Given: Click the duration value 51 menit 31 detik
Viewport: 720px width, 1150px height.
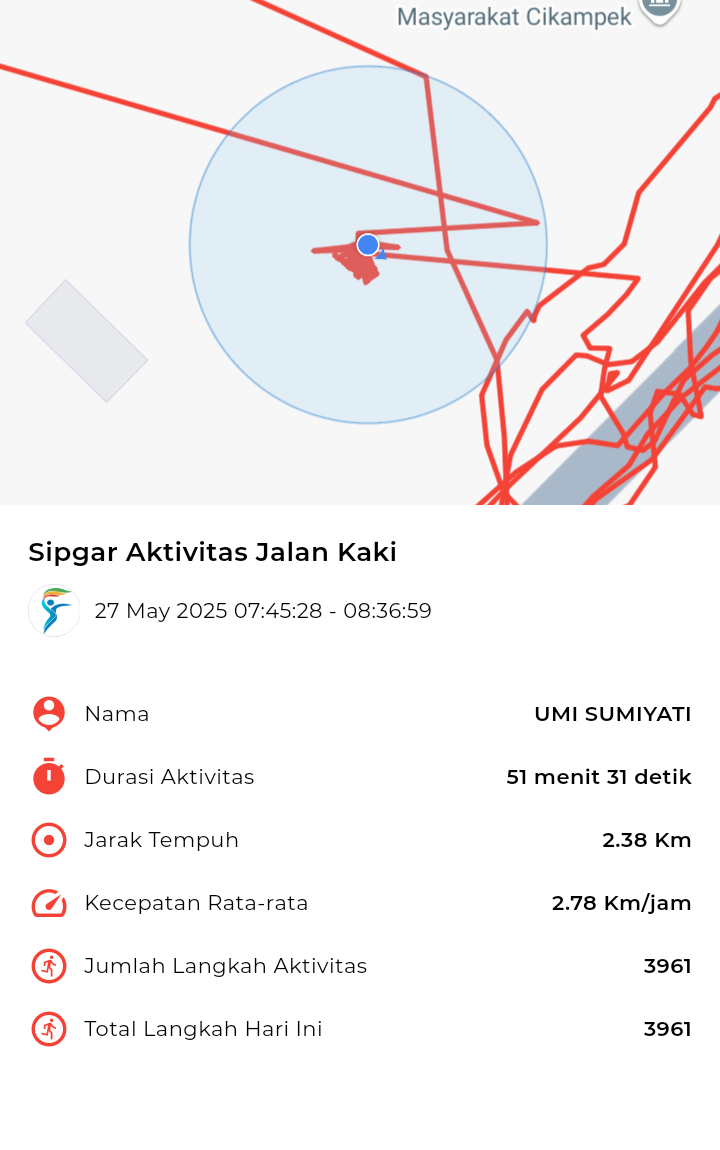Looking at the screenshot, I should pyautogui.click(x=598, y=777).
